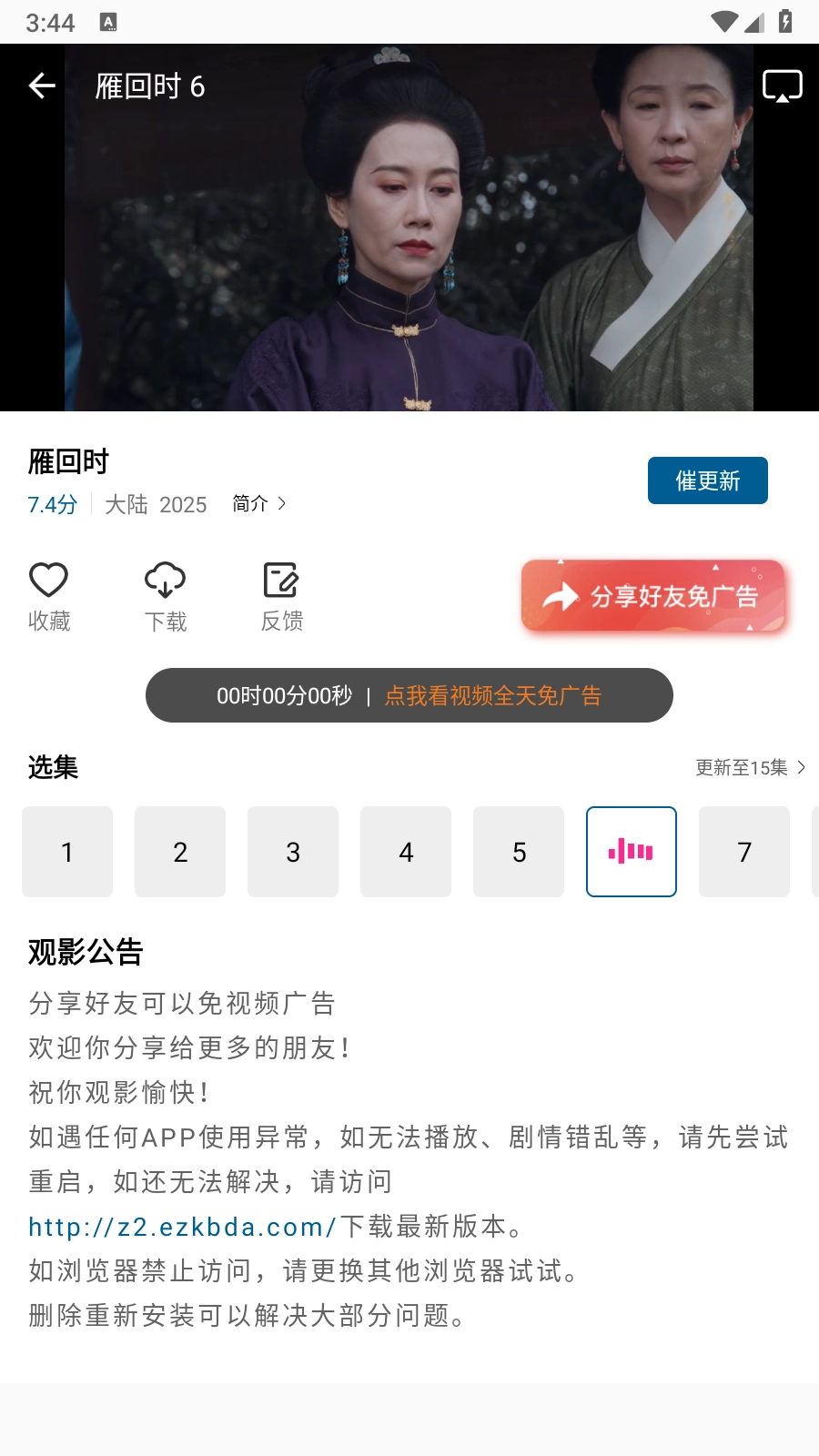This screenshot has width=819, height=1456.
Task: Tap the 分享好友免广告 share button
Action: [x=652, y=596]
